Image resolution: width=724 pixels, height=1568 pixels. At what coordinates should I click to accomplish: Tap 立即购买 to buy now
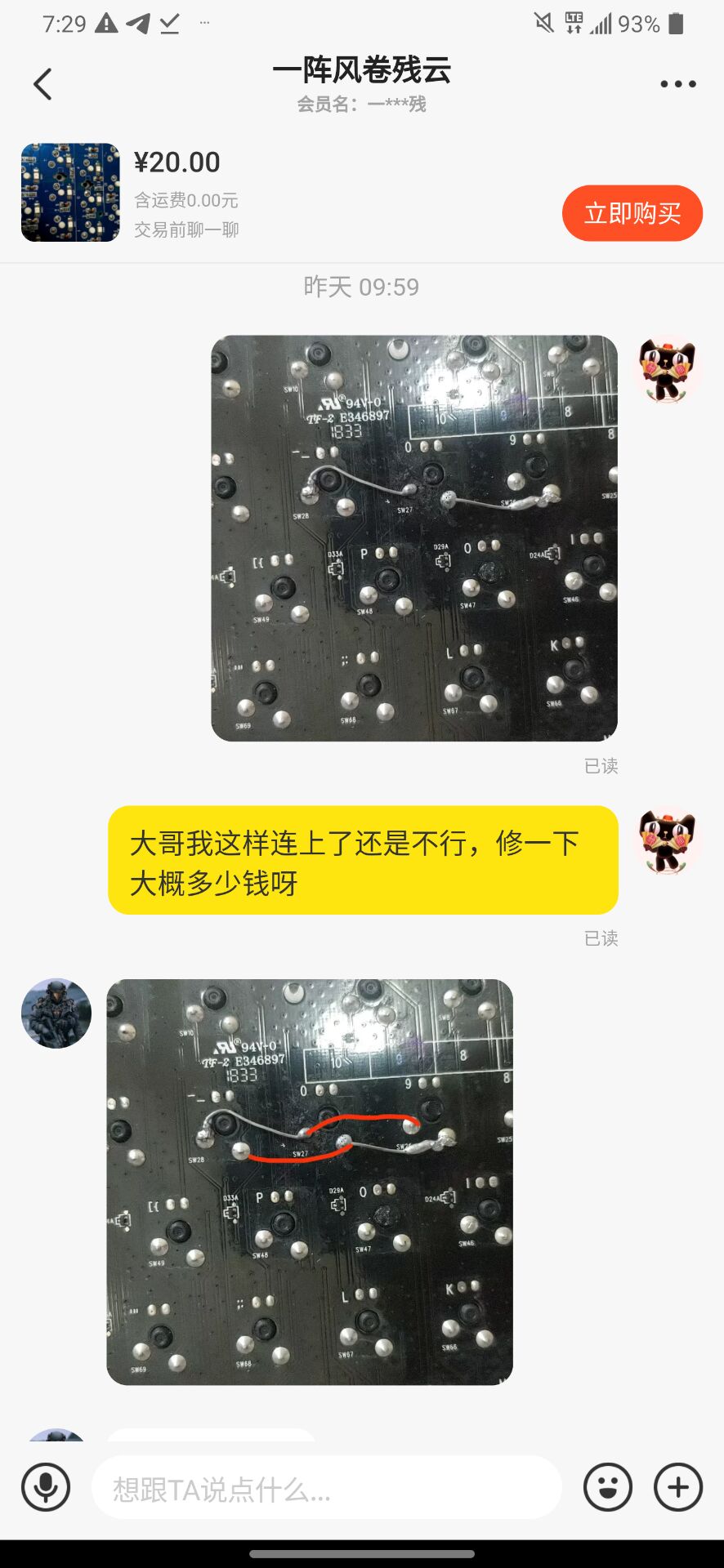(x=632, y=213)
